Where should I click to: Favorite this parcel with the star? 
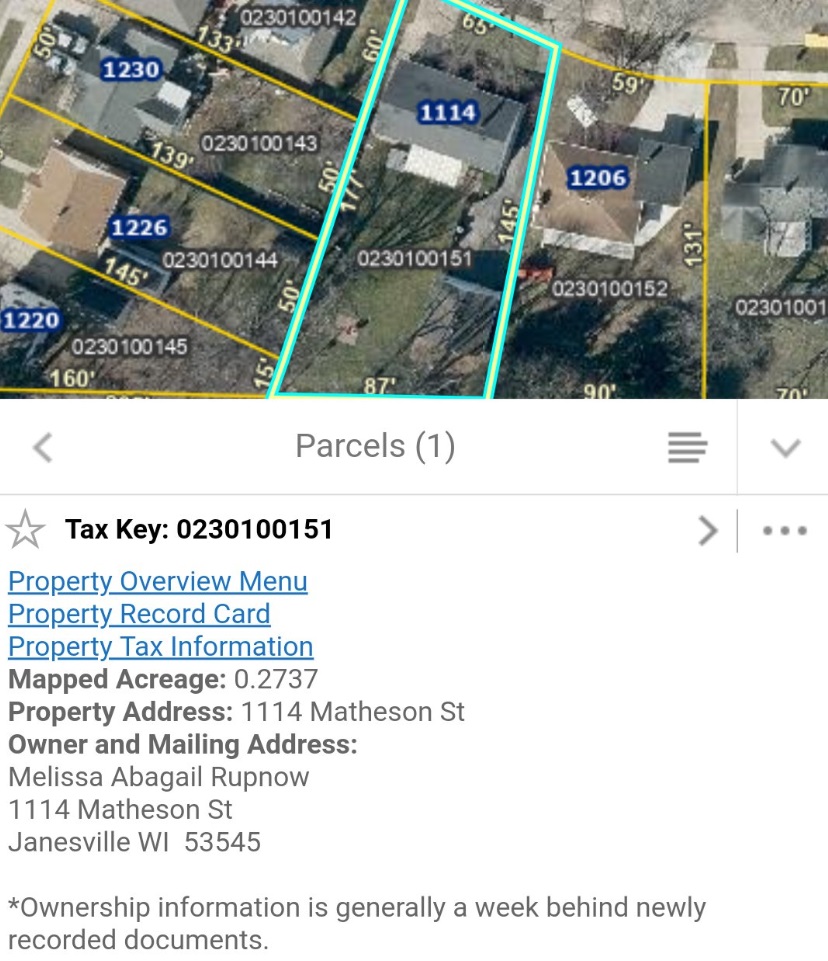25,530
